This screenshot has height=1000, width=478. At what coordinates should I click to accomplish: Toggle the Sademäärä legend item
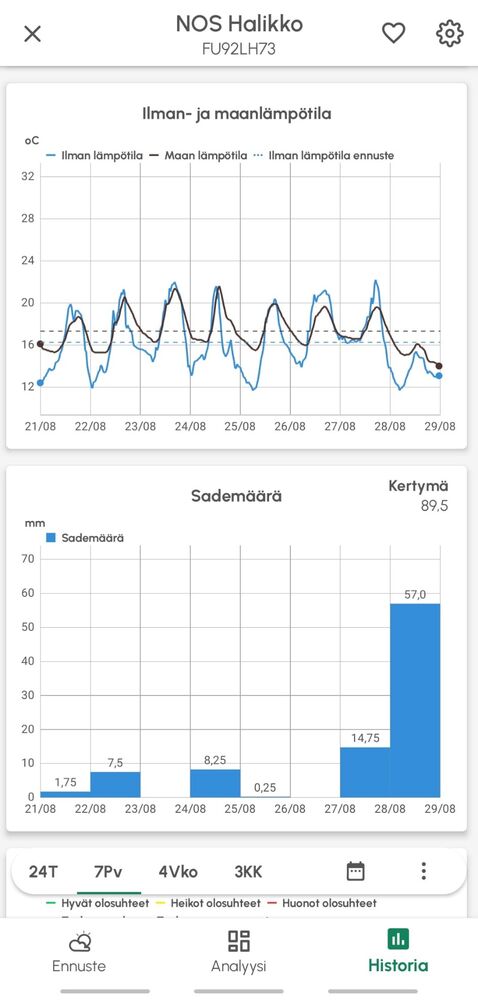[x=85, y=538]
